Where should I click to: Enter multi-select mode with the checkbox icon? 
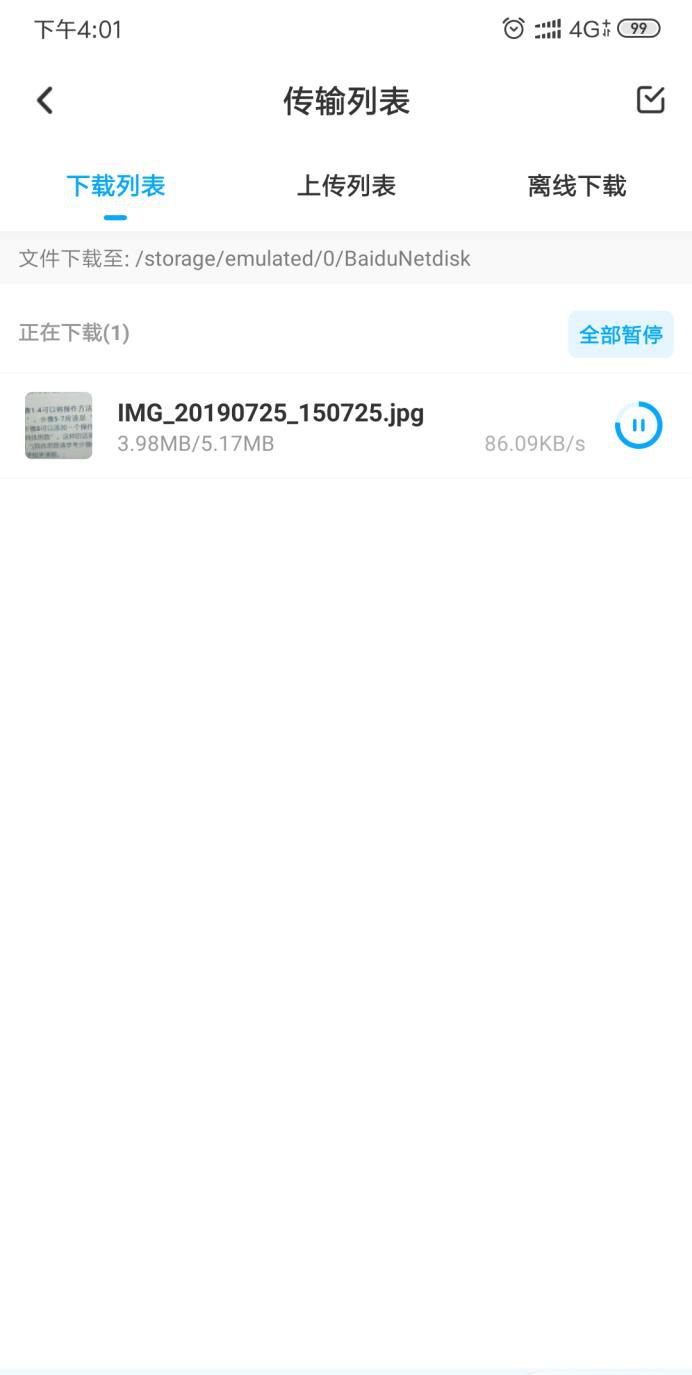pos(650,100)
